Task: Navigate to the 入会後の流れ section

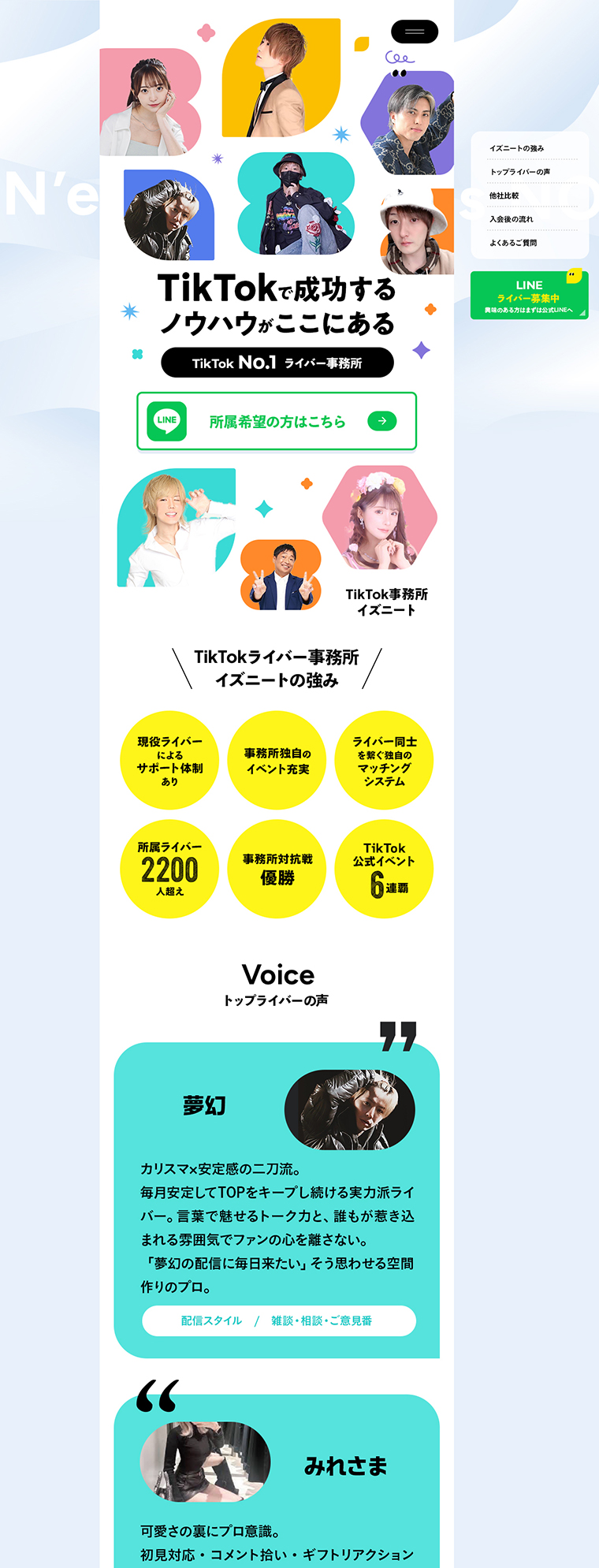Action: [511, 219]
